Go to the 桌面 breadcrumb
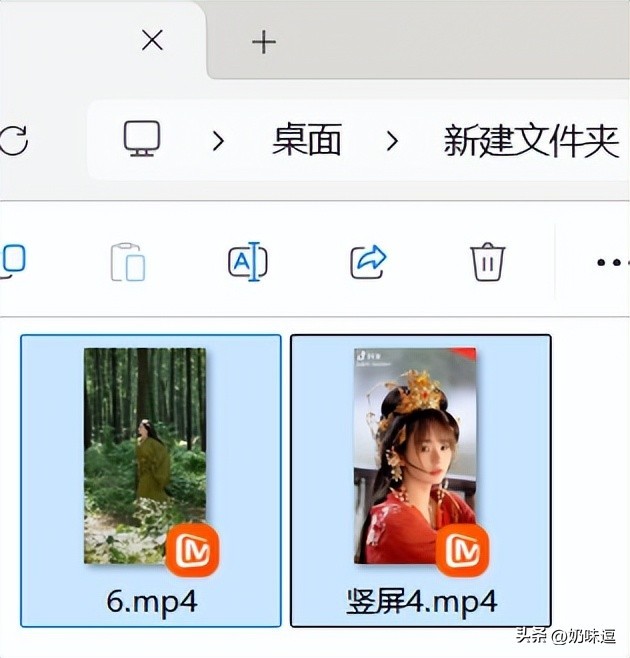This screenshot has width=630, height=658. point(306,141)
